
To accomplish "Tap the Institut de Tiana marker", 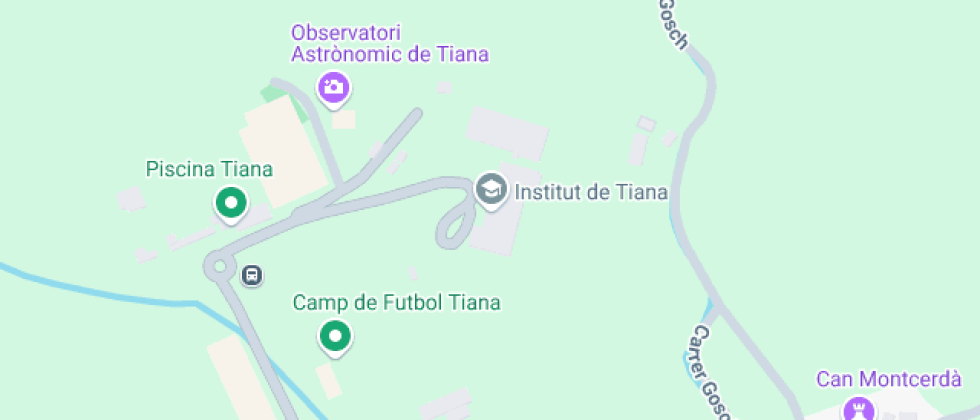I will click(x=490, y=188).
